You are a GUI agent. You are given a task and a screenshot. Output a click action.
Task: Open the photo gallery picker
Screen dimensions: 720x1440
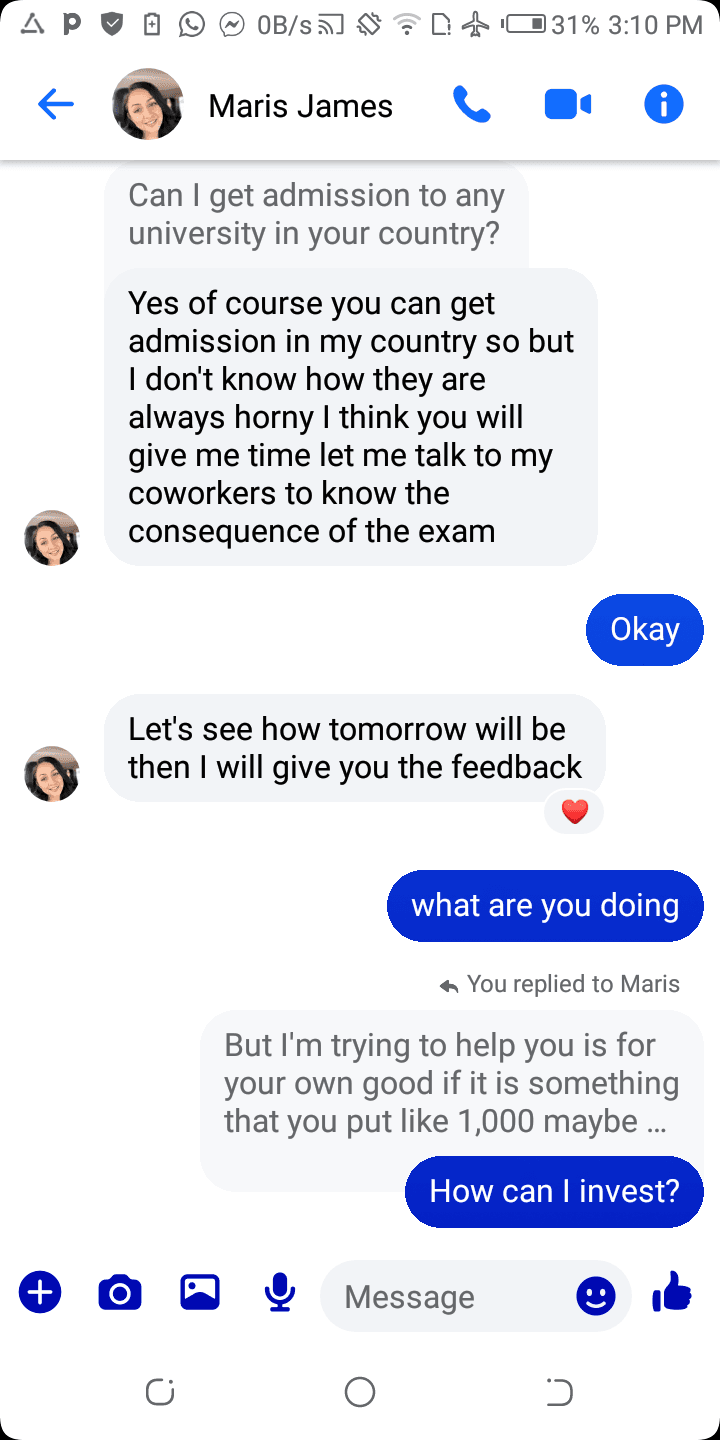click(200, 1293)
